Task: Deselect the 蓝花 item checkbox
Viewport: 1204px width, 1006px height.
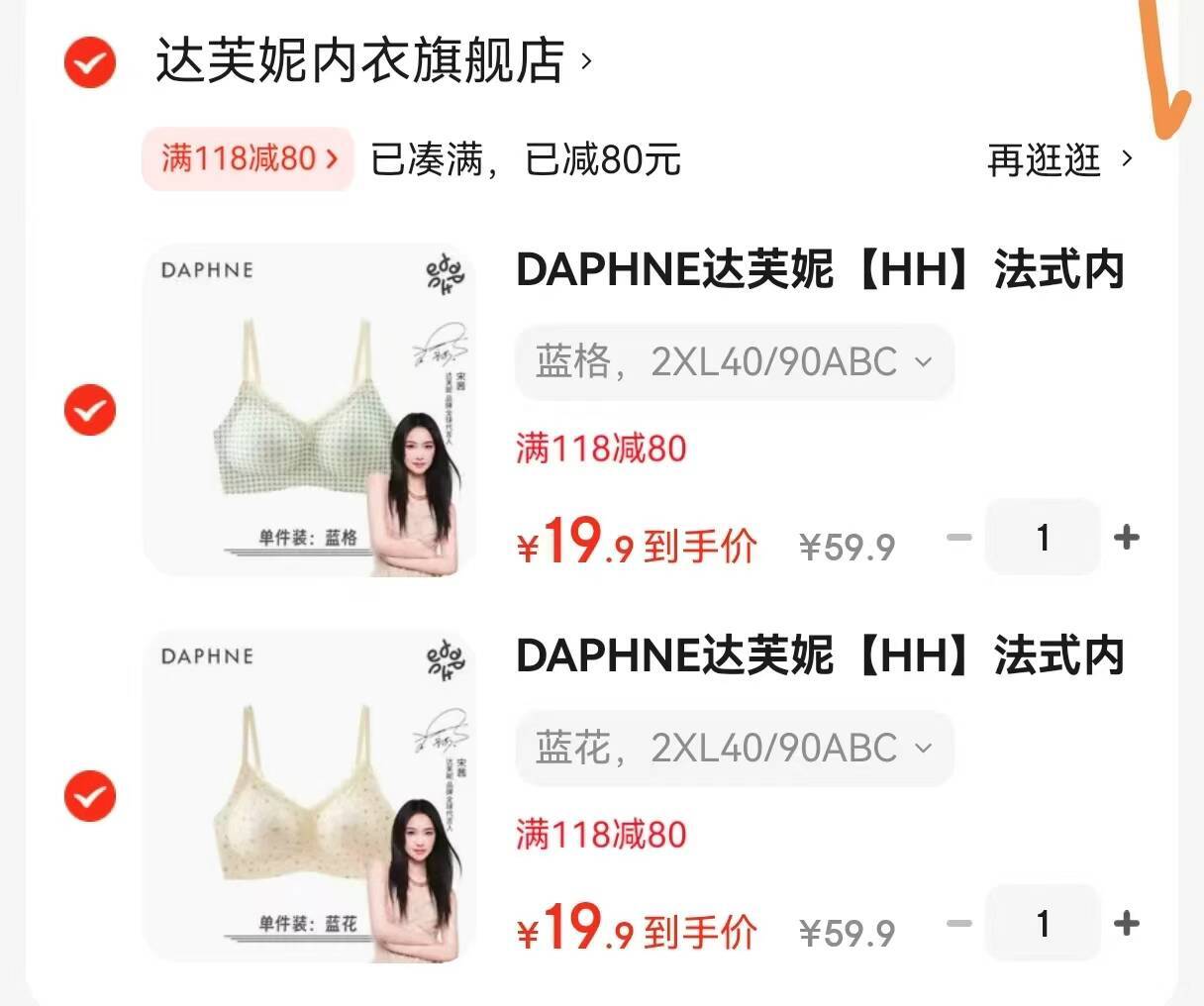Action: click(x=90, y=796)
